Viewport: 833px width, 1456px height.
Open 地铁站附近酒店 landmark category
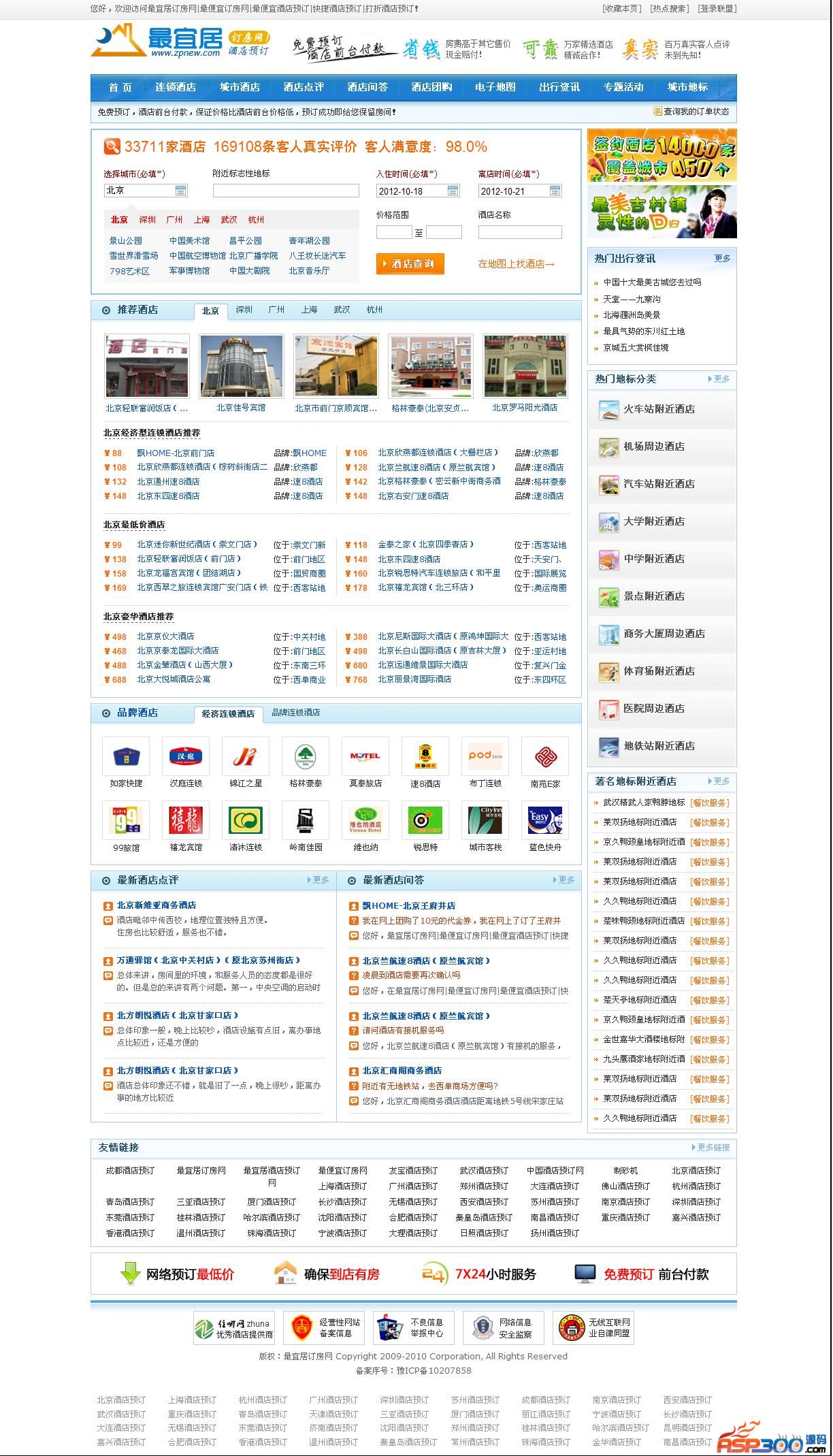click(x=659, y=746)
